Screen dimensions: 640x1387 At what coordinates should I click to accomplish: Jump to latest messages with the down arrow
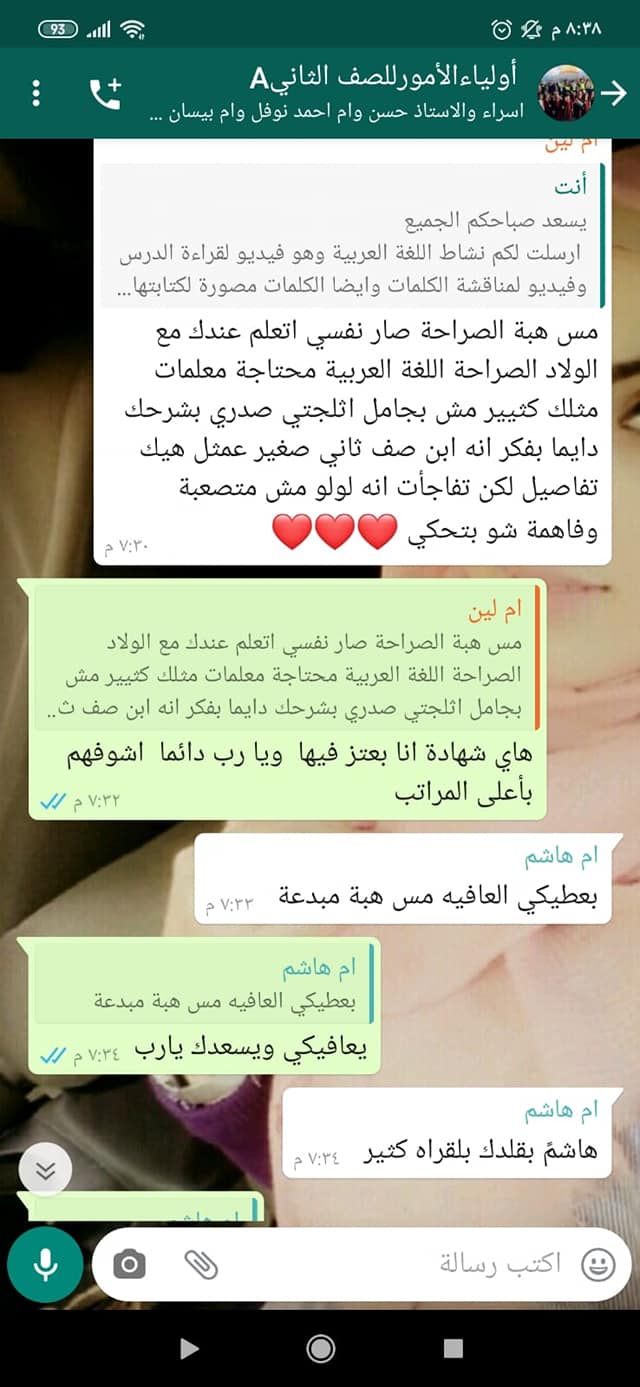tap(45, 1172)
